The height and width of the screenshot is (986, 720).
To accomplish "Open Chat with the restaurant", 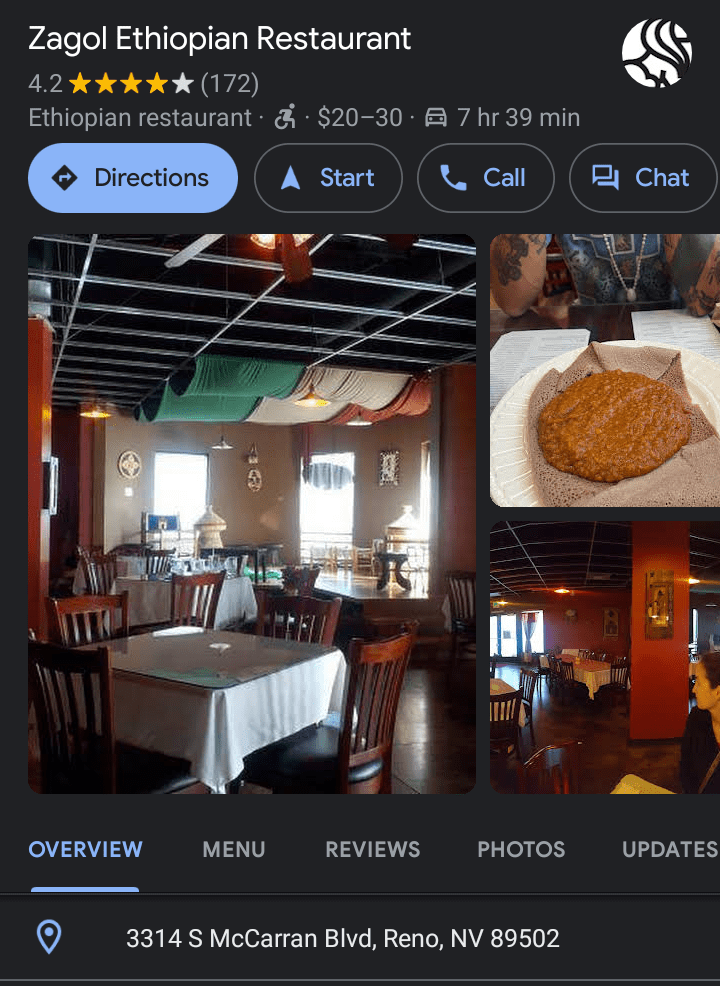I will (x=643, y=178).
